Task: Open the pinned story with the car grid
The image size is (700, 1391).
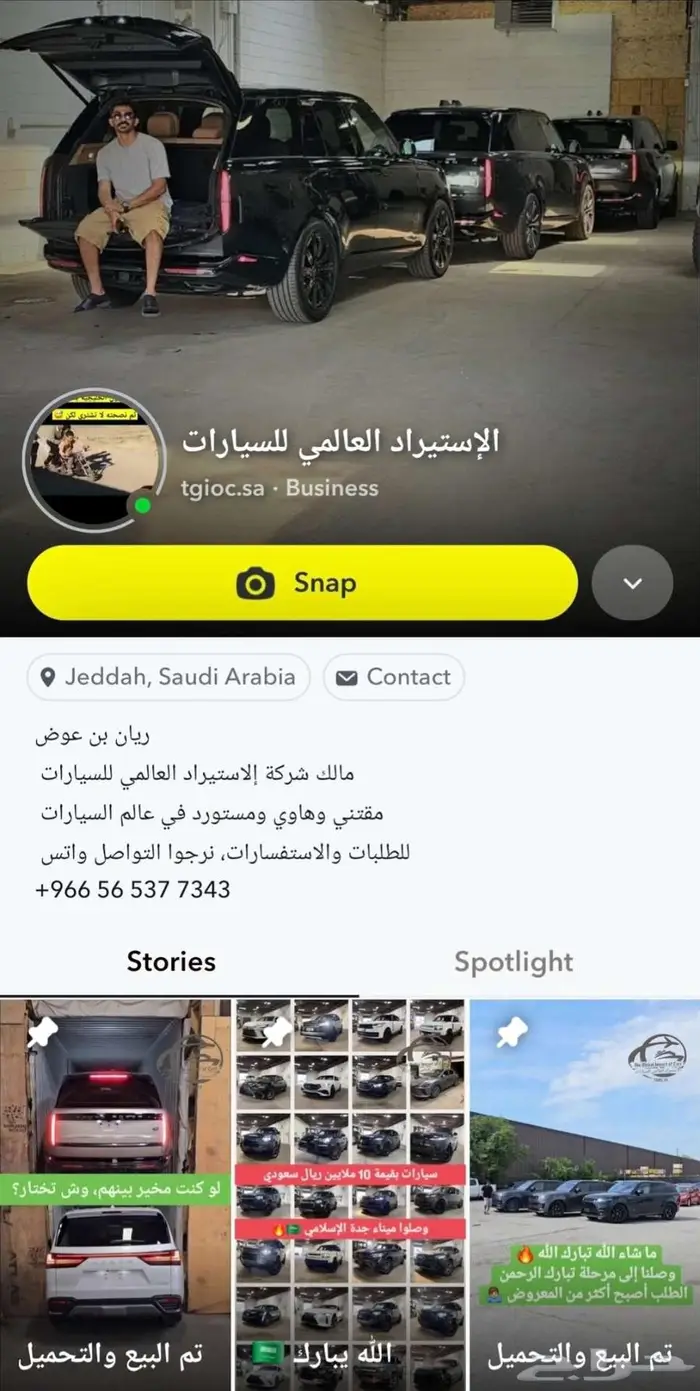Action: click(x=350, y=1195)
